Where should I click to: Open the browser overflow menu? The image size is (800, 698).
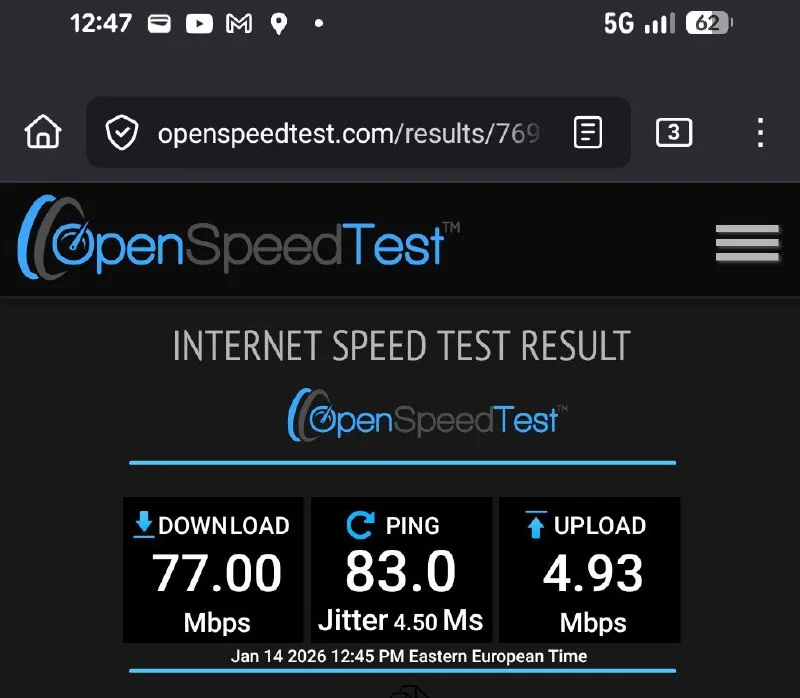click(x=760, y=132)
